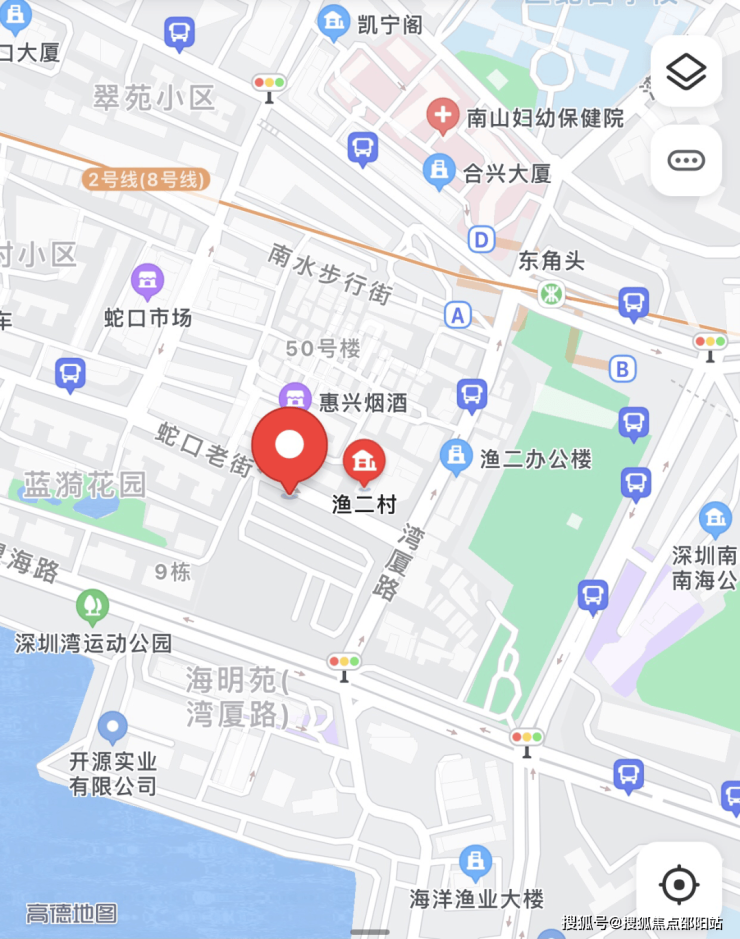This screenshot has width=740, height=939.
Task: Select the 渔二办公楼 building marker
Action: [456, 458]
